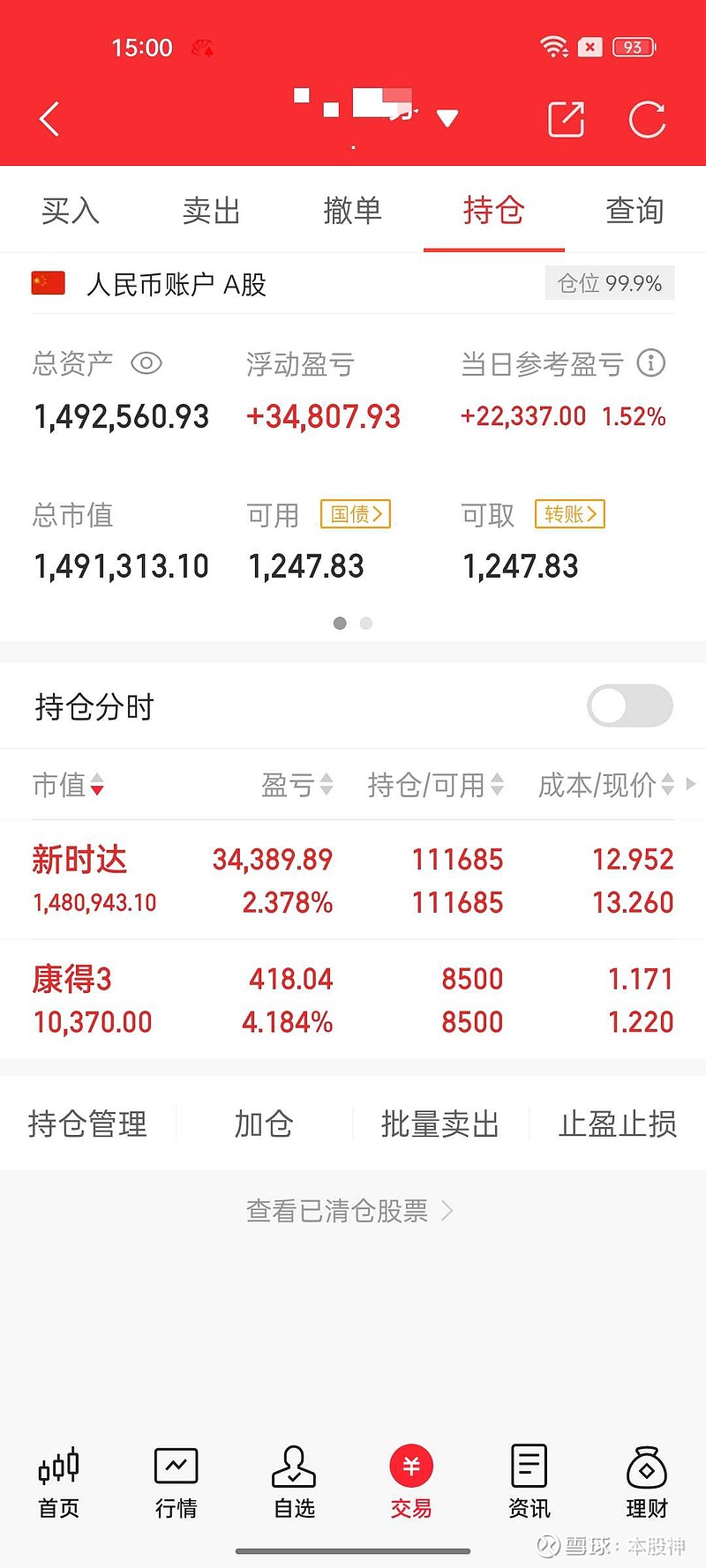Tap 批量卖出
Image resolution: width=706 pixels, height=1568 pixels.
440,1124
